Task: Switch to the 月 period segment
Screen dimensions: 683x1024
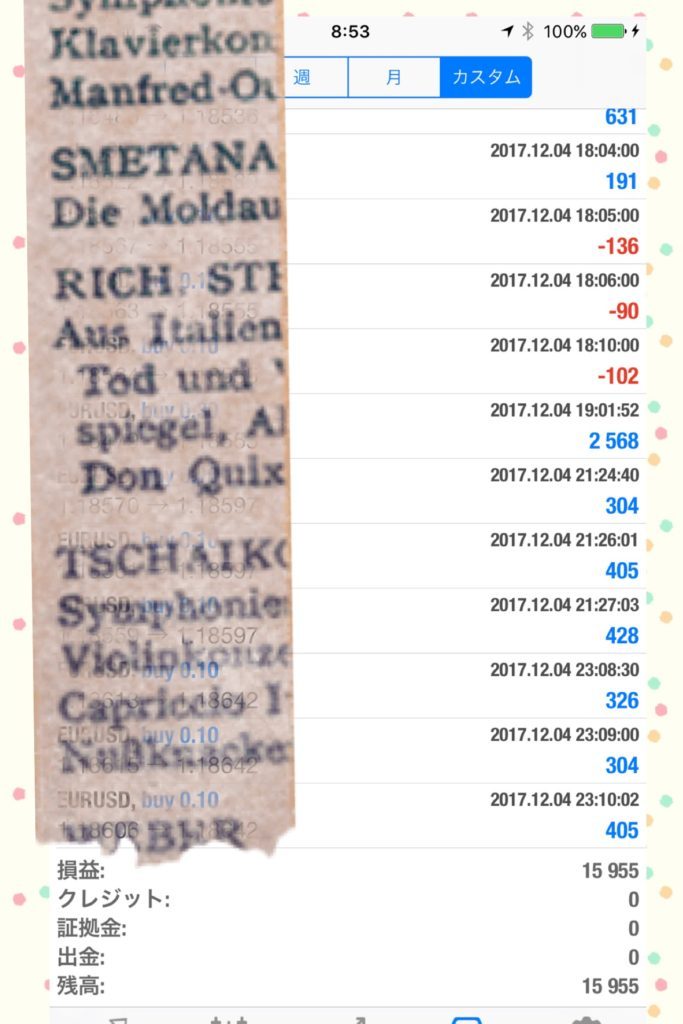Action: click(393, 77)
